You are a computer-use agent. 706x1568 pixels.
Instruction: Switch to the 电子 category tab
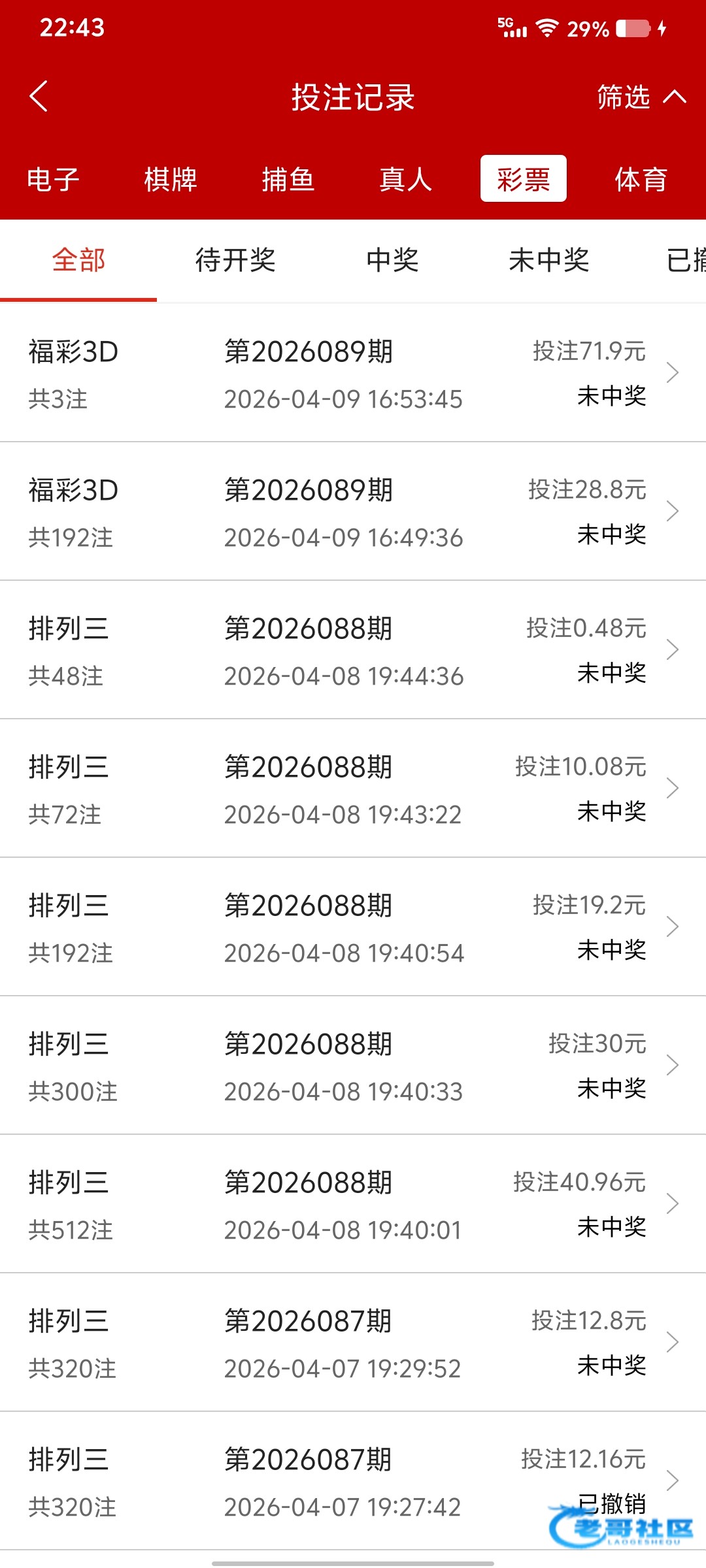53,179
